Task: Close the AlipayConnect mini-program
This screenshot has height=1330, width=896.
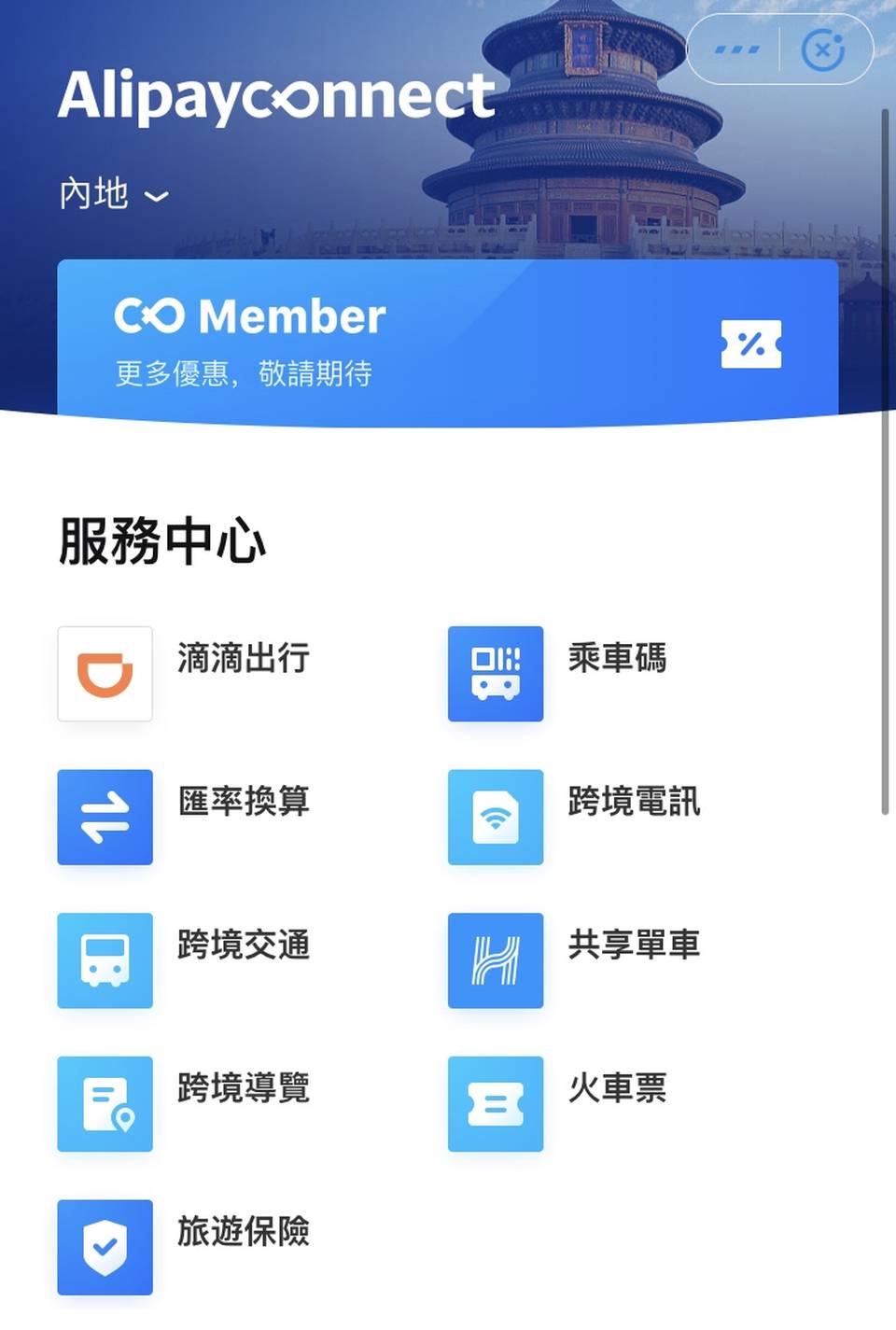Action: click(822, 49)
